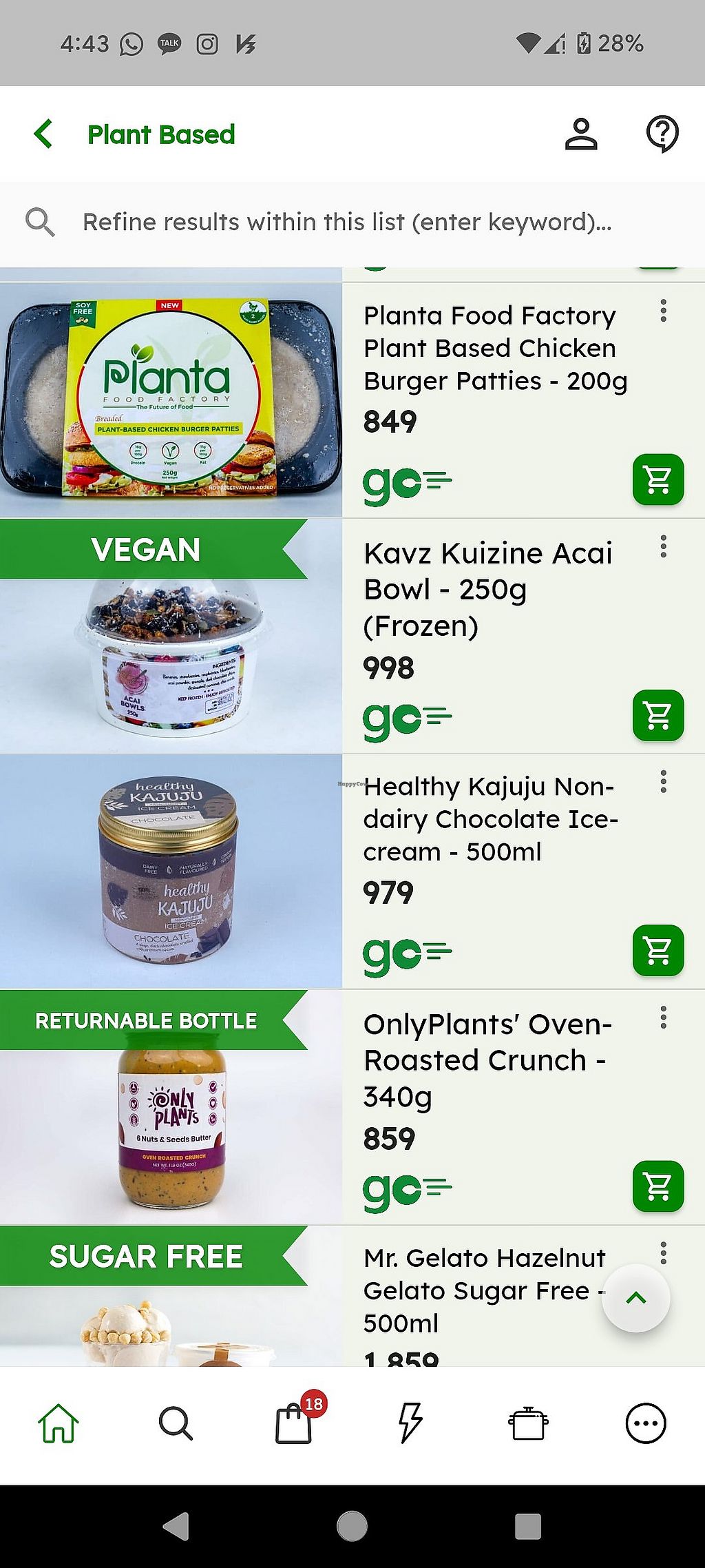This screenshot has height=1568, width=705.
Task: Open options for Healthy Kajuju Ice-cream
Action: 663,782
